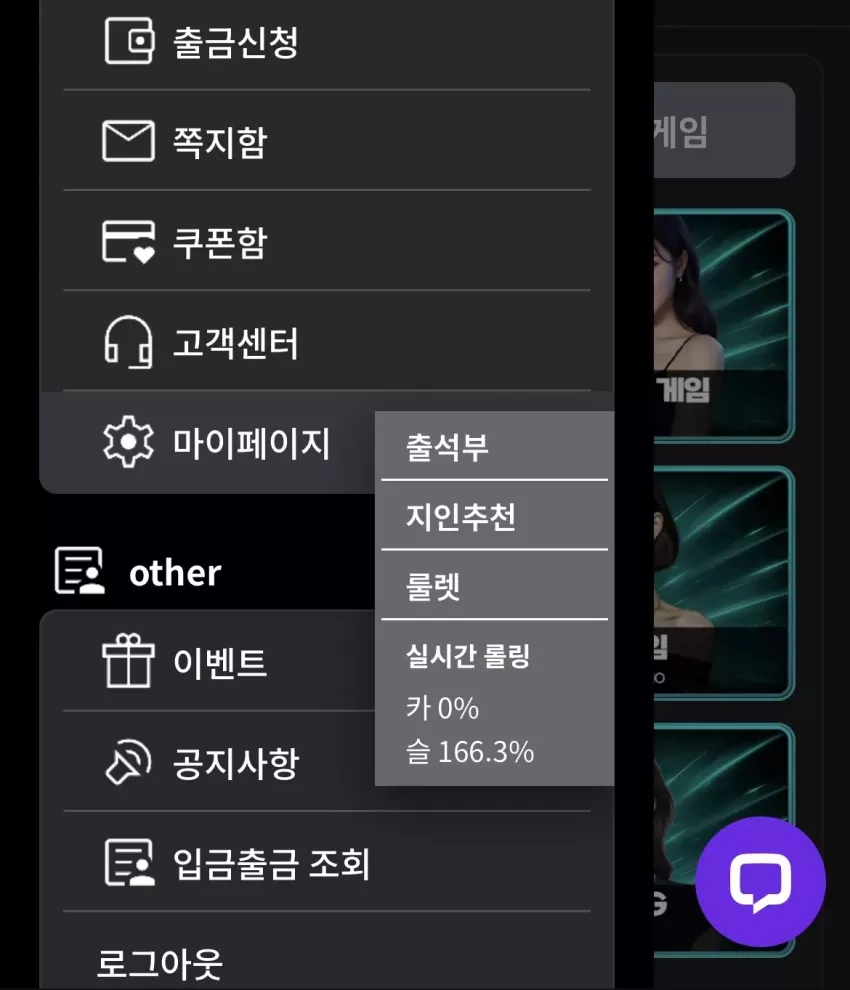This screenshot has width=850, height=990.
Task: Open the 쪽지함 message box
Action: click(x=326, y=141)
